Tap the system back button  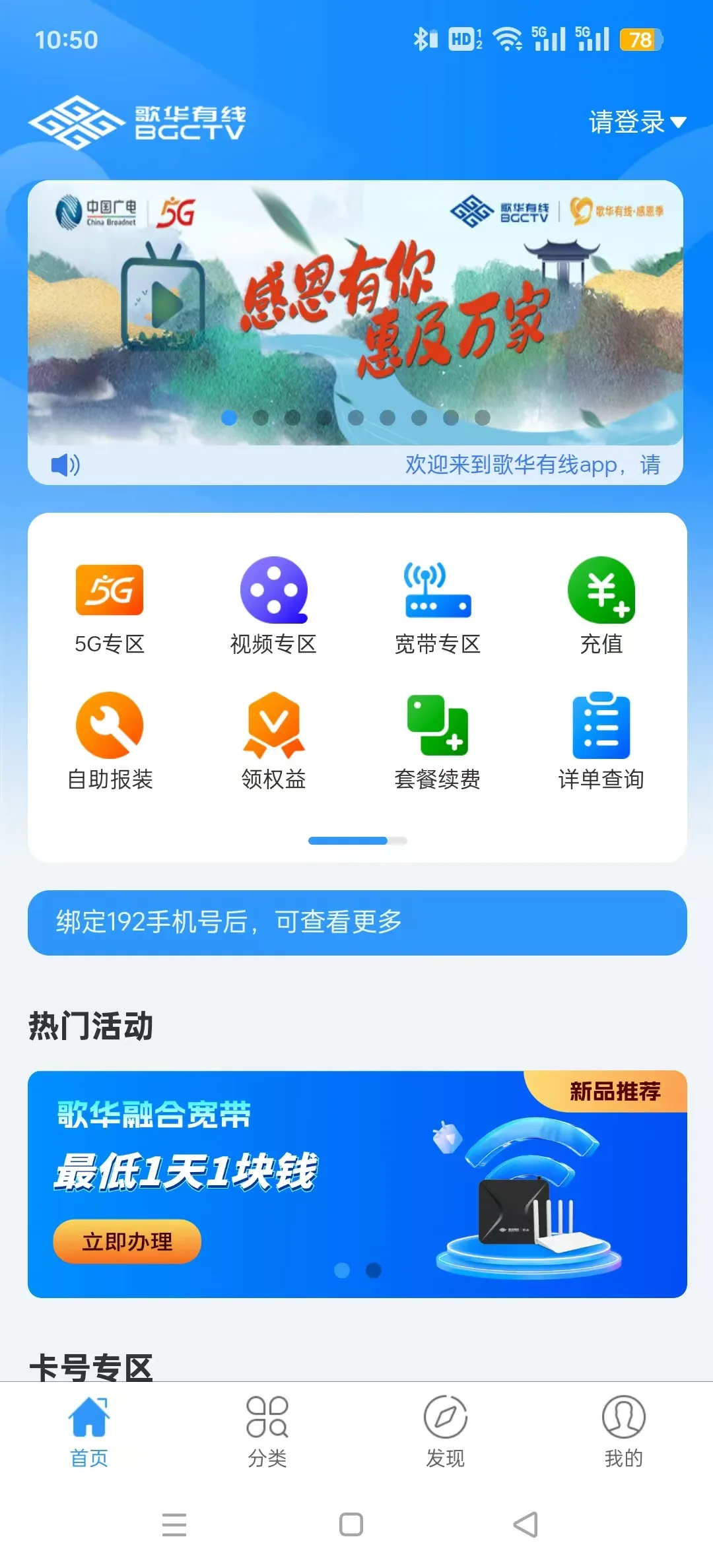[x=526, y=1524]
